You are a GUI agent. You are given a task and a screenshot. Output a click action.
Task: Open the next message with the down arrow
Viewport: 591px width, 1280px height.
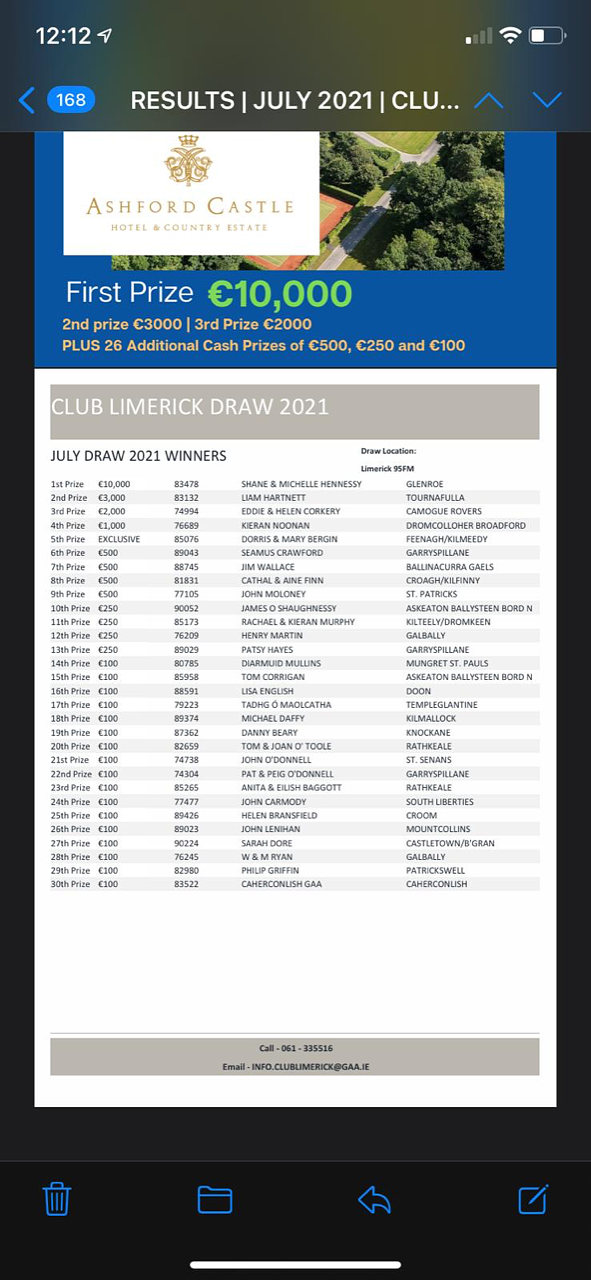pos(547,100)
